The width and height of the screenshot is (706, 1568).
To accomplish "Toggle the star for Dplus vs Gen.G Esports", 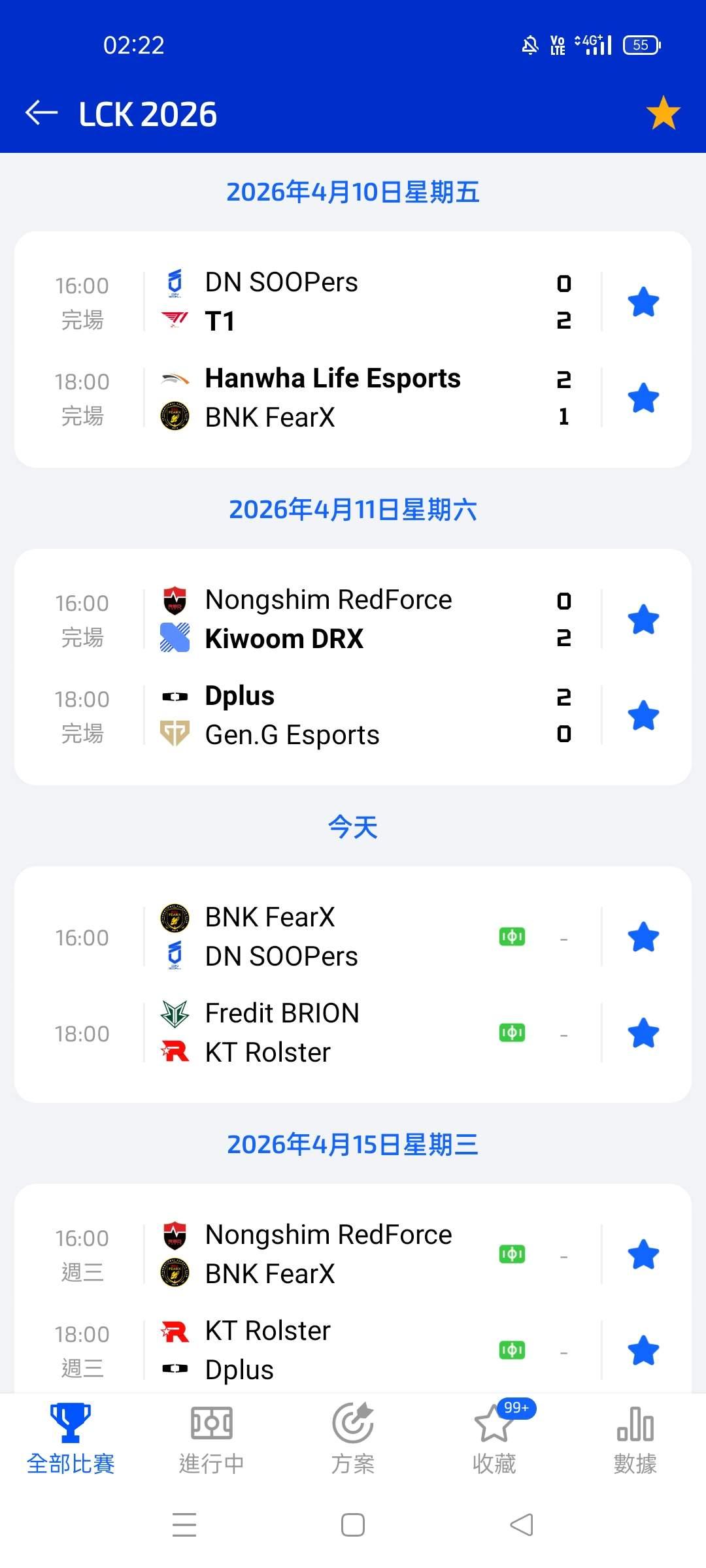I will click(x=643, y=715).
